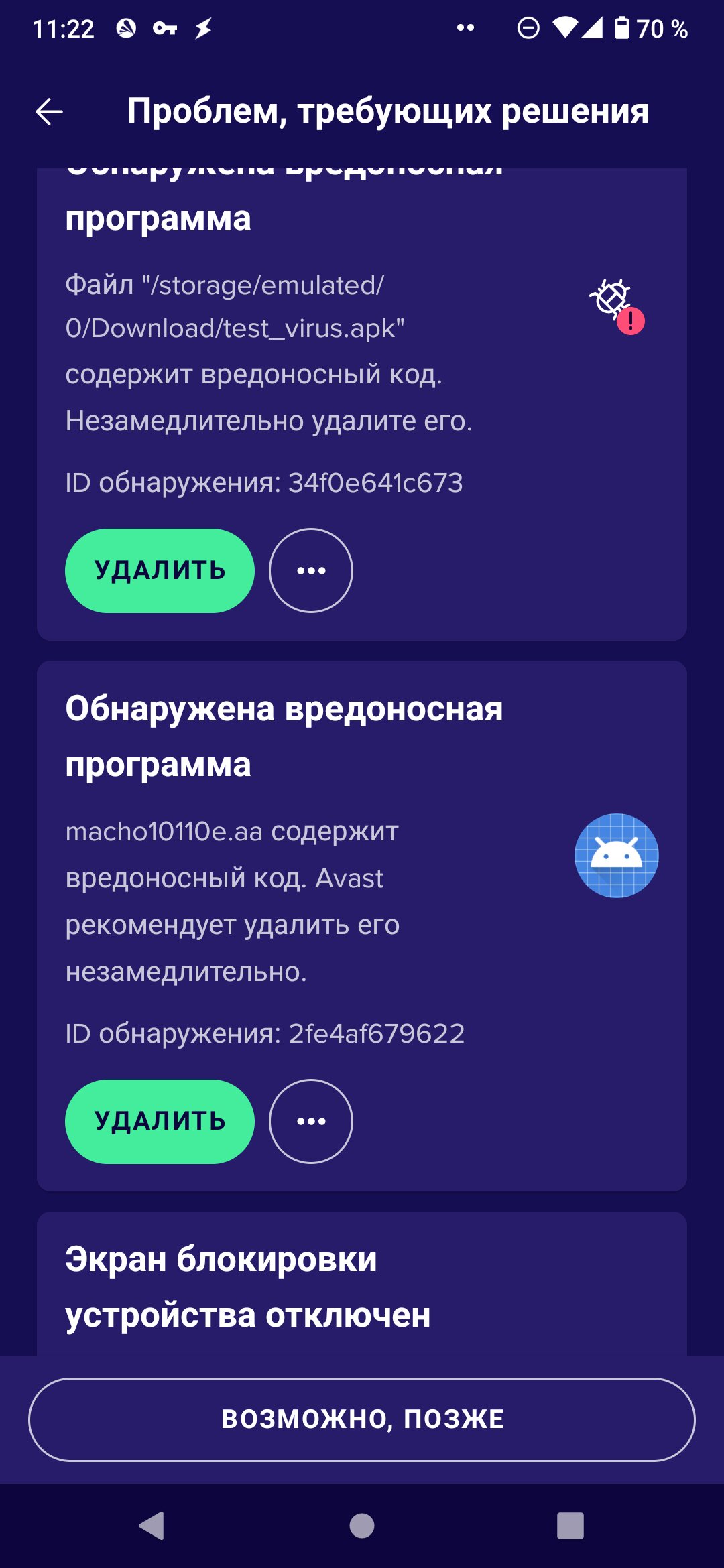Go back using the header arrow
This screenshot has width=724, height=1568.
[49, 111]
